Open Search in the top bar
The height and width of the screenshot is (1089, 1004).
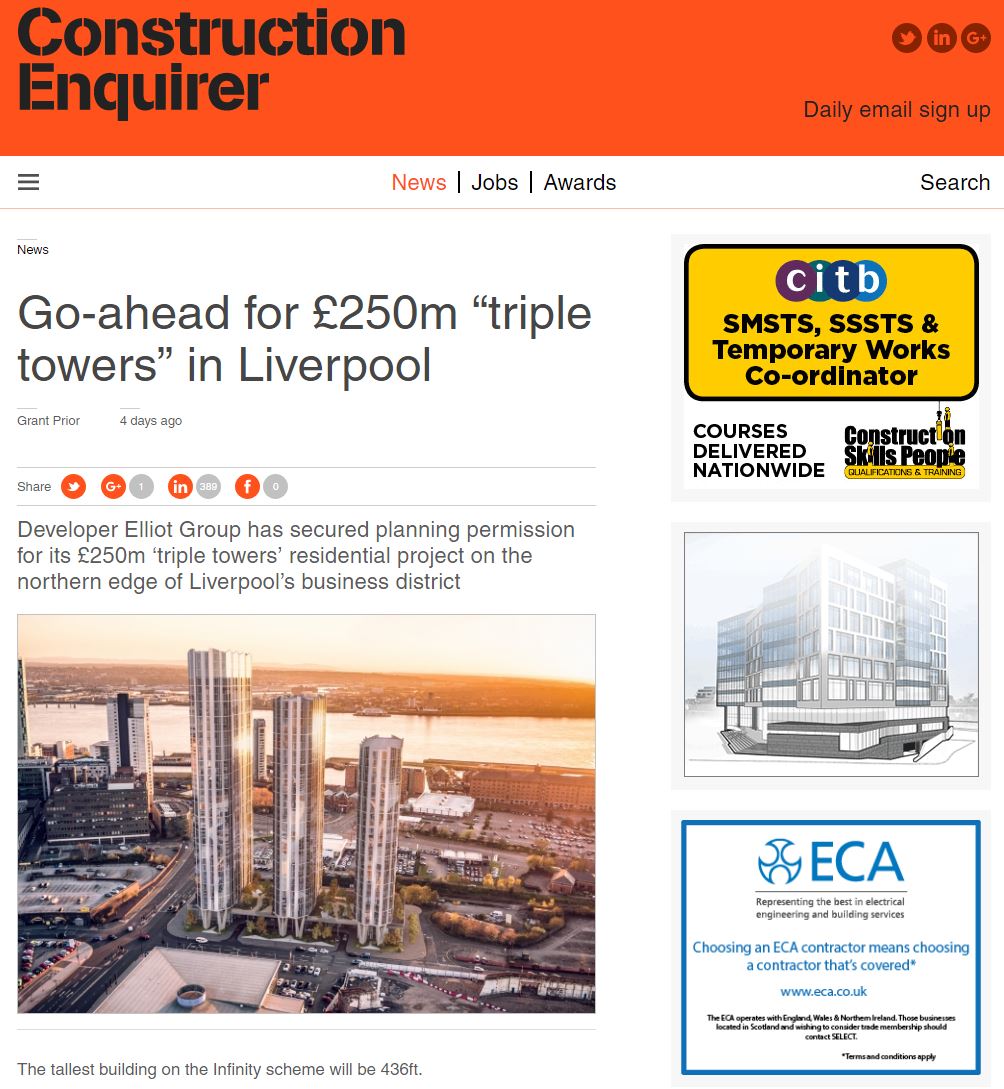(x=954, y=183)
